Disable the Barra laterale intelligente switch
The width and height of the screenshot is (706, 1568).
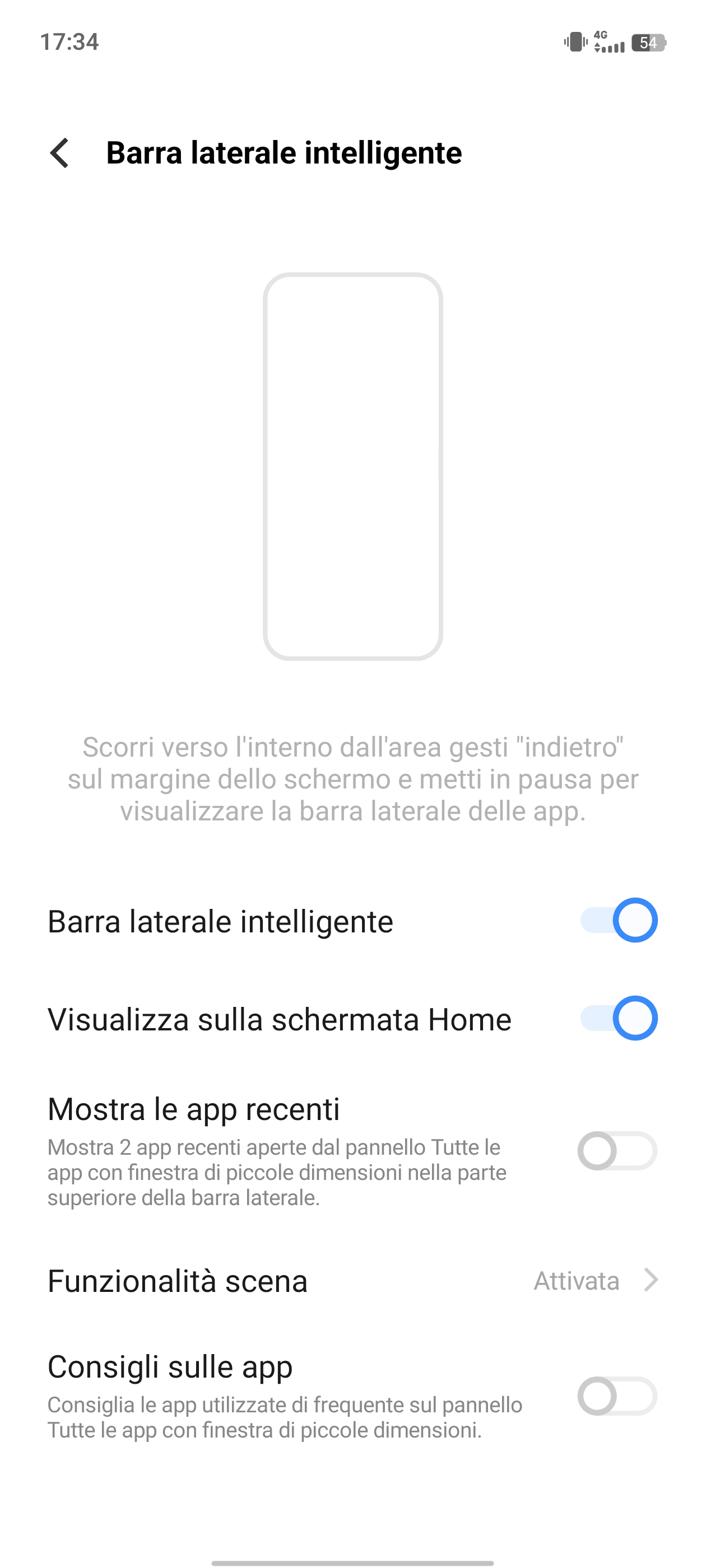click(x=617, y=920)
